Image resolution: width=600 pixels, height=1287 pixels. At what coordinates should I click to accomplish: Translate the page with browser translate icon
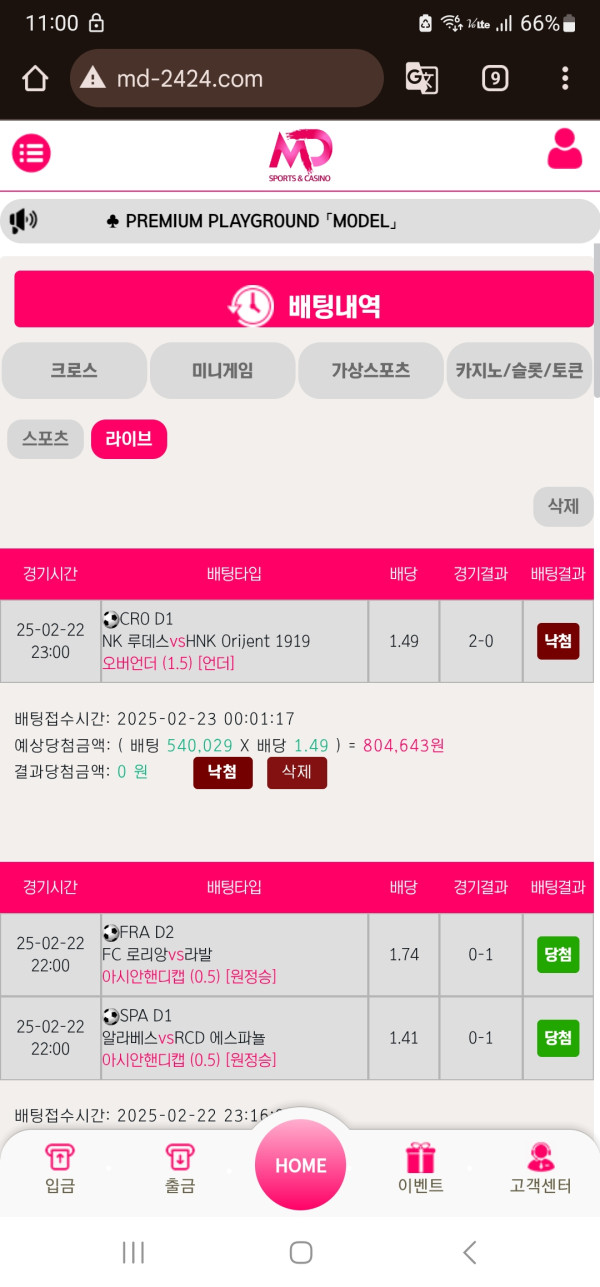421,78
